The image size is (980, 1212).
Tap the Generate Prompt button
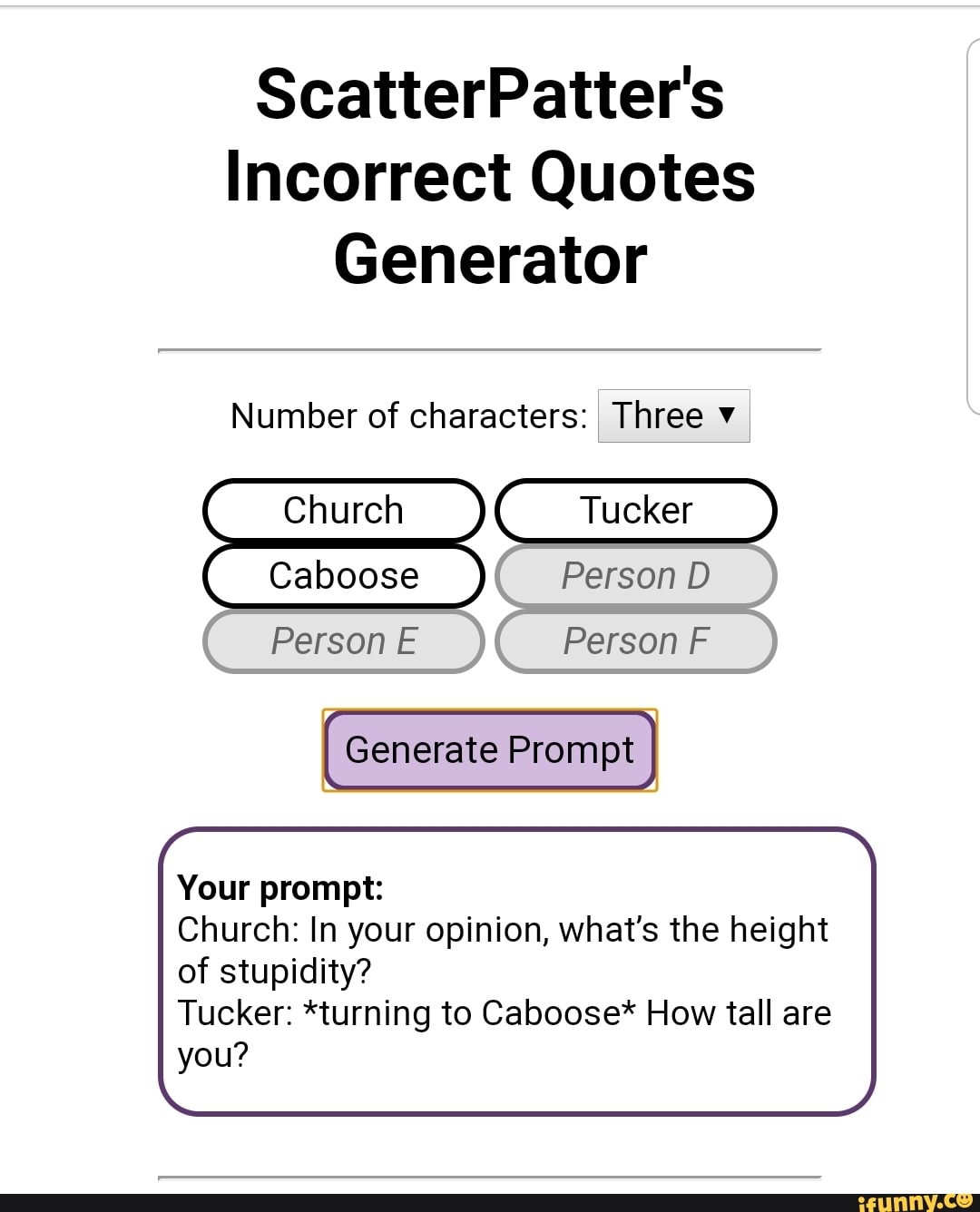tap(490, 750)
